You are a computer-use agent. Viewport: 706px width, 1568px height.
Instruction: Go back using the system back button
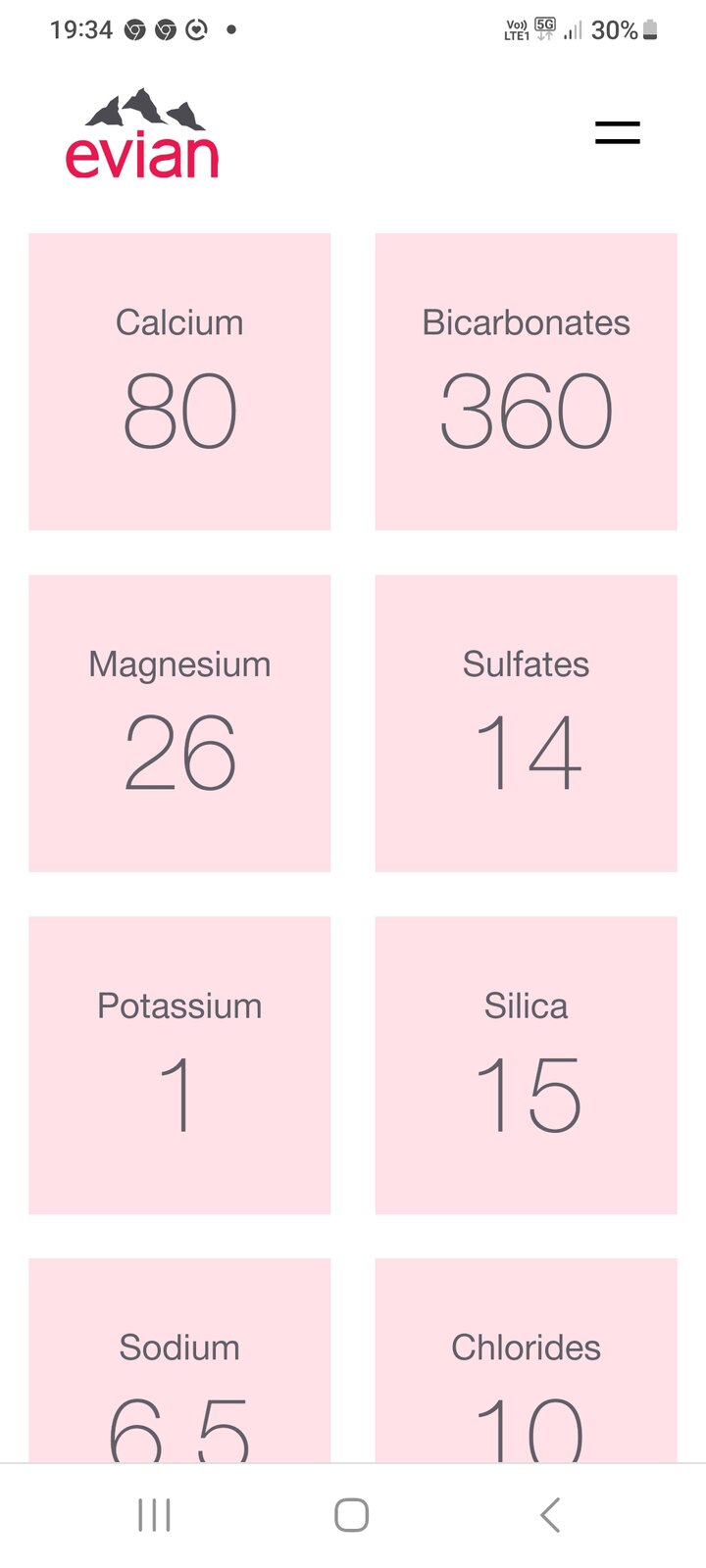tap(550, 1515)
